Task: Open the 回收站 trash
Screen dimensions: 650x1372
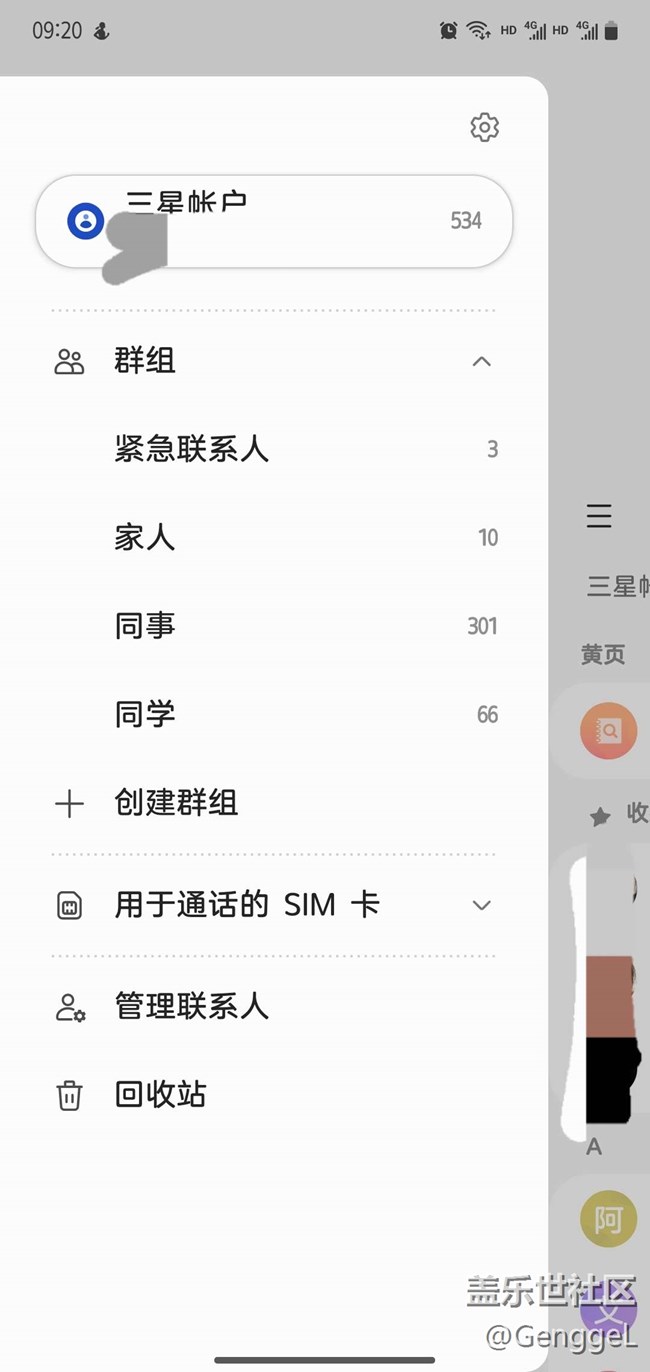Action: 160,1095
